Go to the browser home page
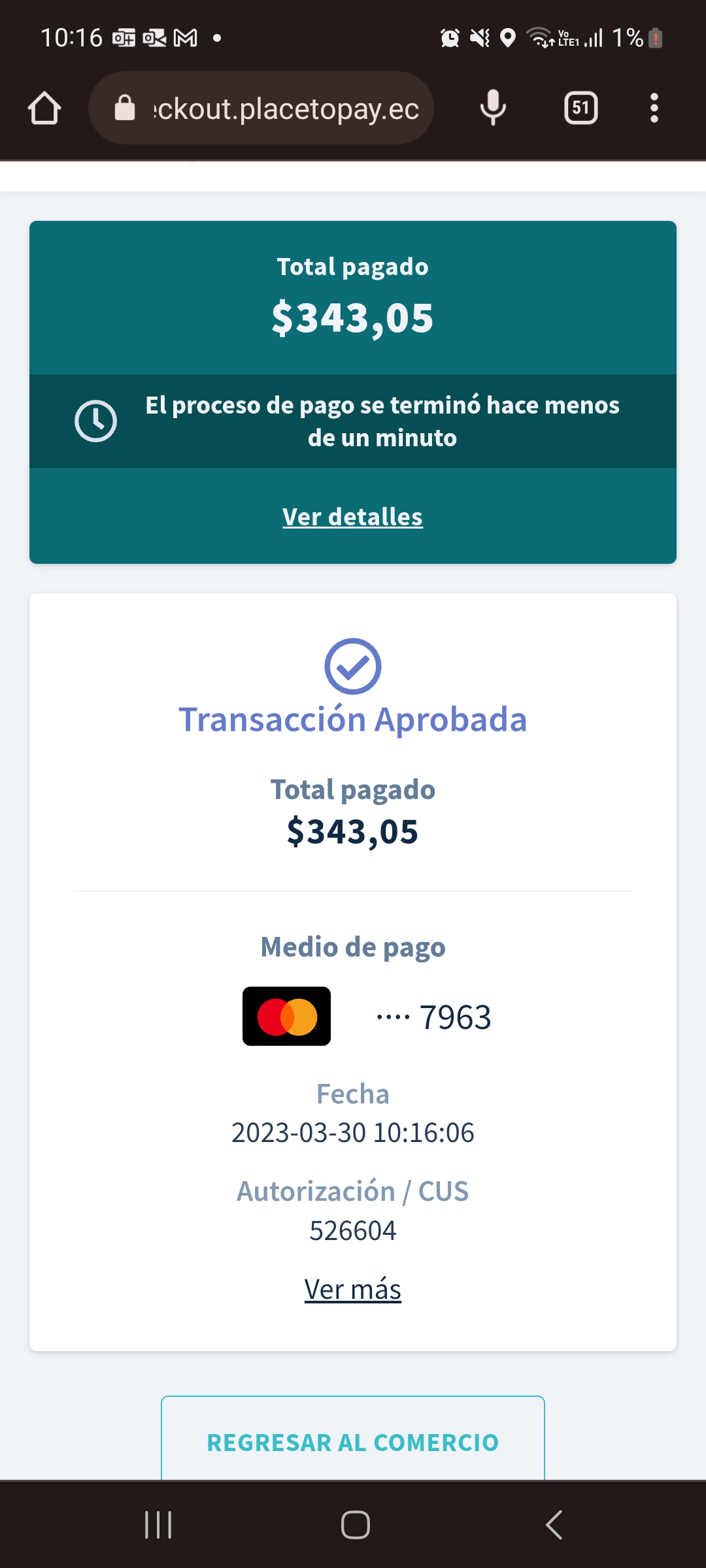This screenshot has width=706, height=1568. (44, 108)
